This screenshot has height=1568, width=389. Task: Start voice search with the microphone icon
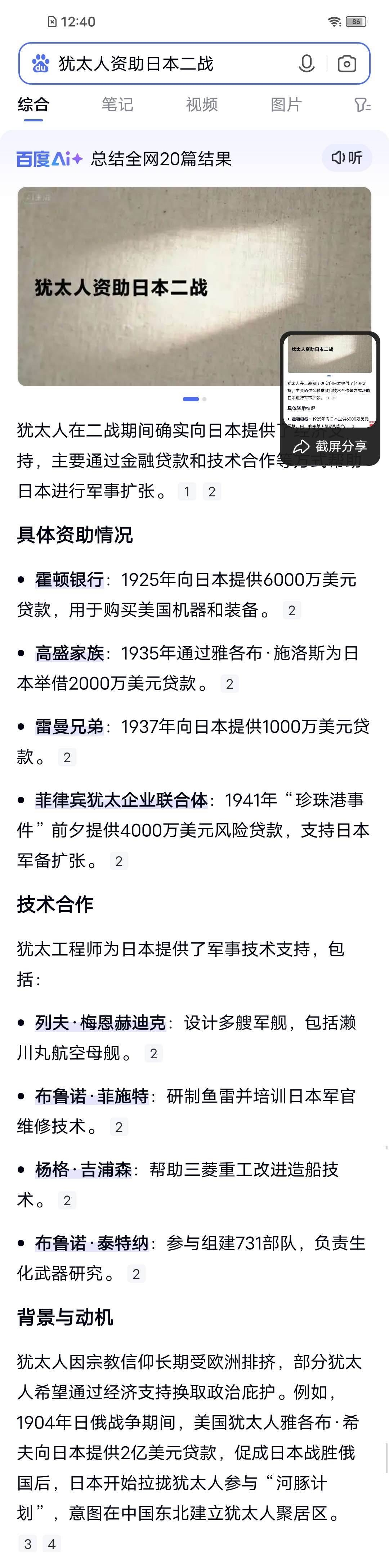307,64
